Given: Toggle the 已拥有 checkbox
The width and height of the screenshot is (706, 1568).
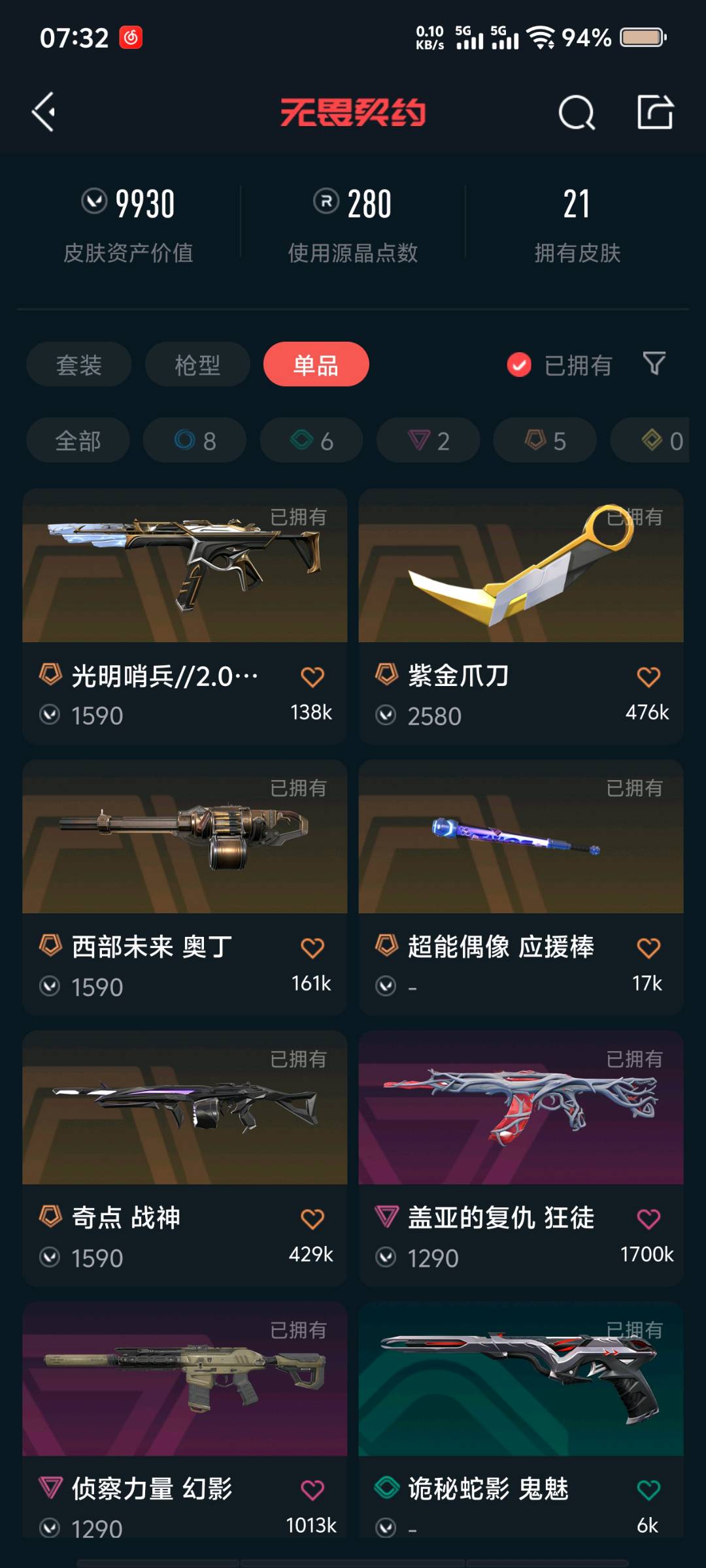Looking at the screenshot, I should pos(520,365).
